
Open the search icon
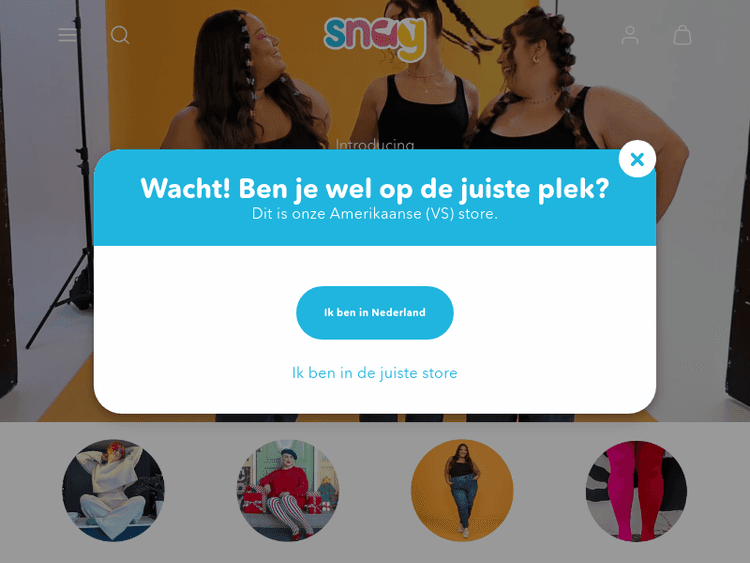(x=120, y=35)
